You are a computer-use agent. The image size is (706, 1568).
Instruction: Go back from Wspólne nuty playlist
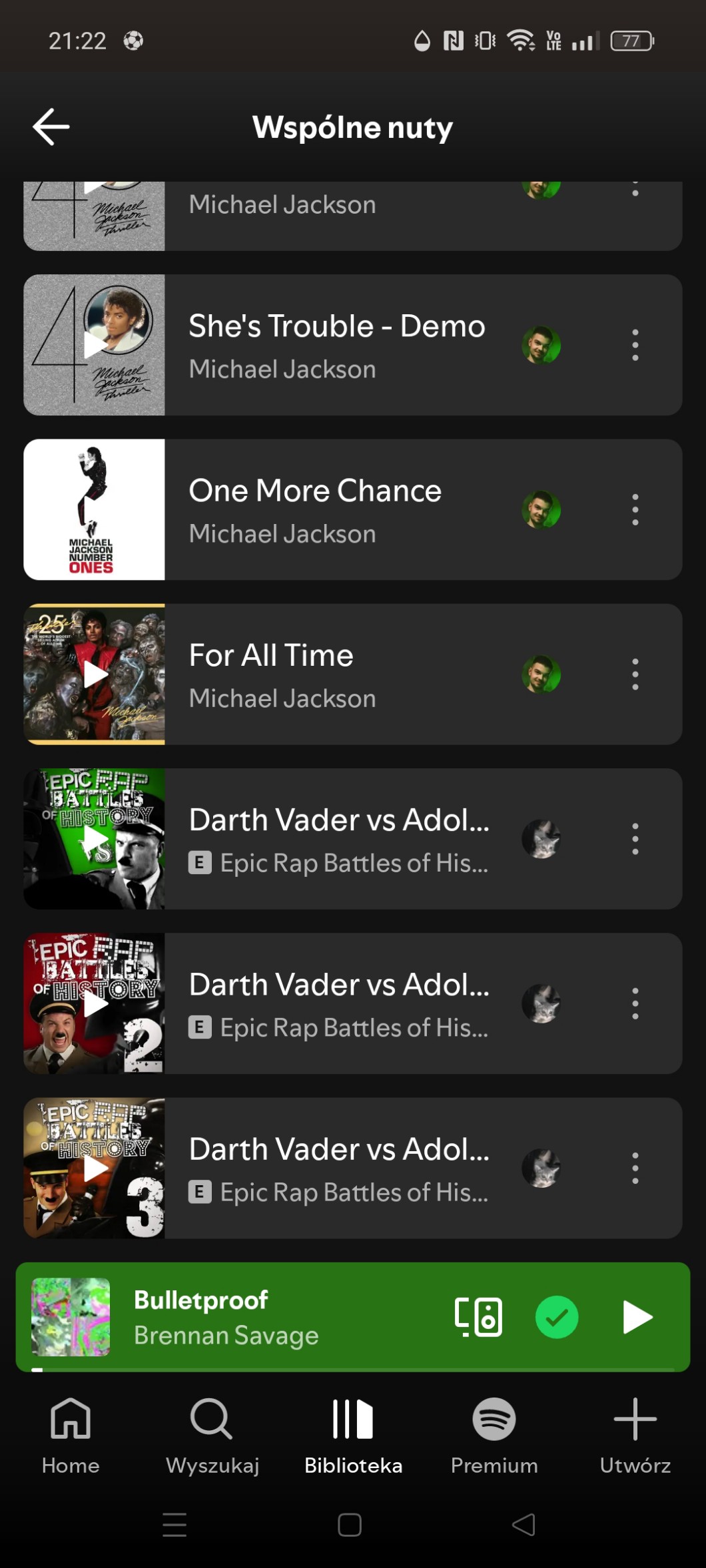pos(51,127)
